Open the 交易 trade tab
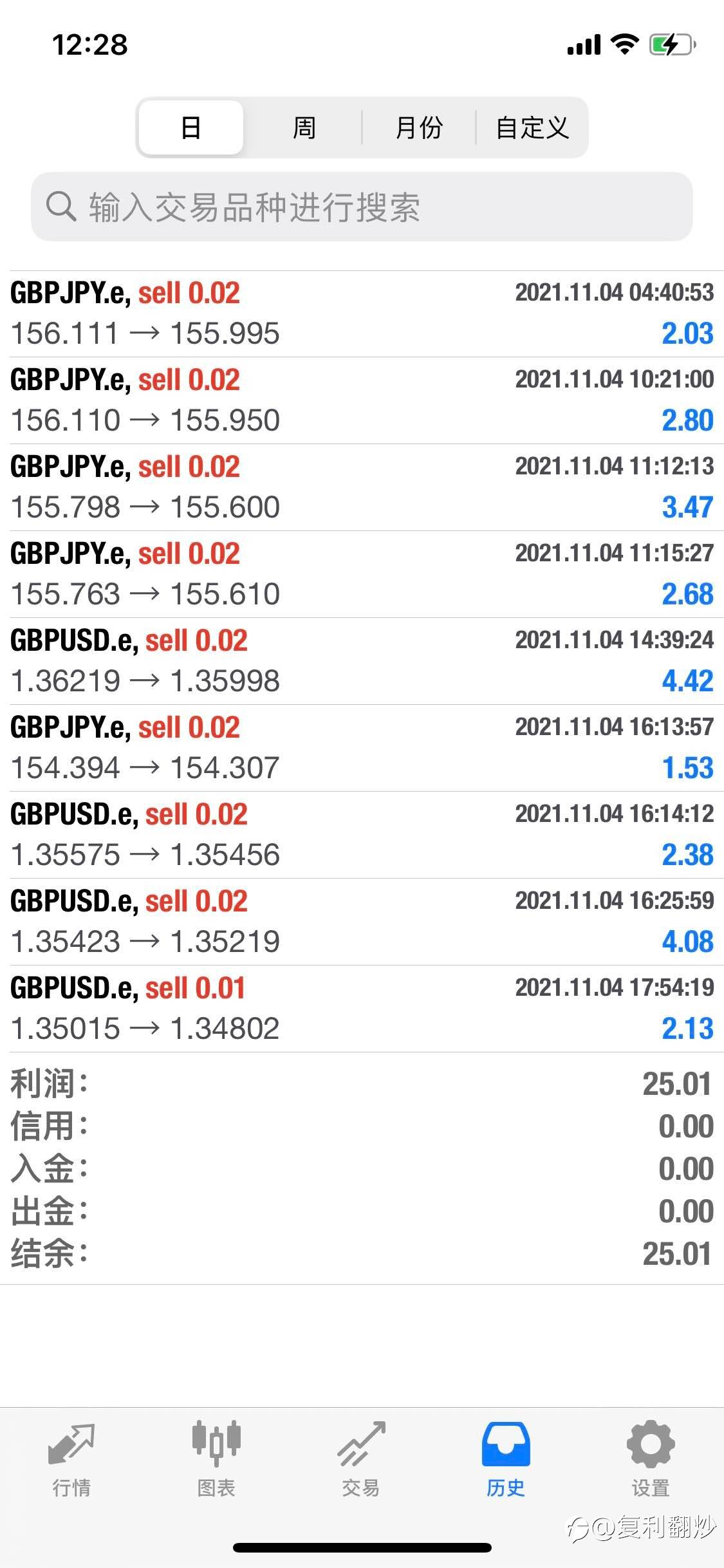 [361, 1460]
